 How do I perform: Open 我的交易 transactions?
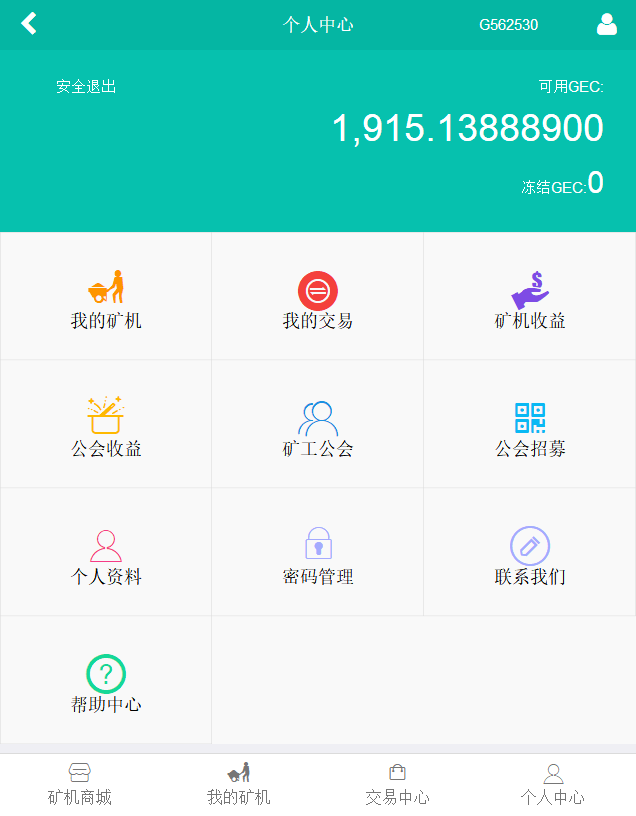click(317, 298)
